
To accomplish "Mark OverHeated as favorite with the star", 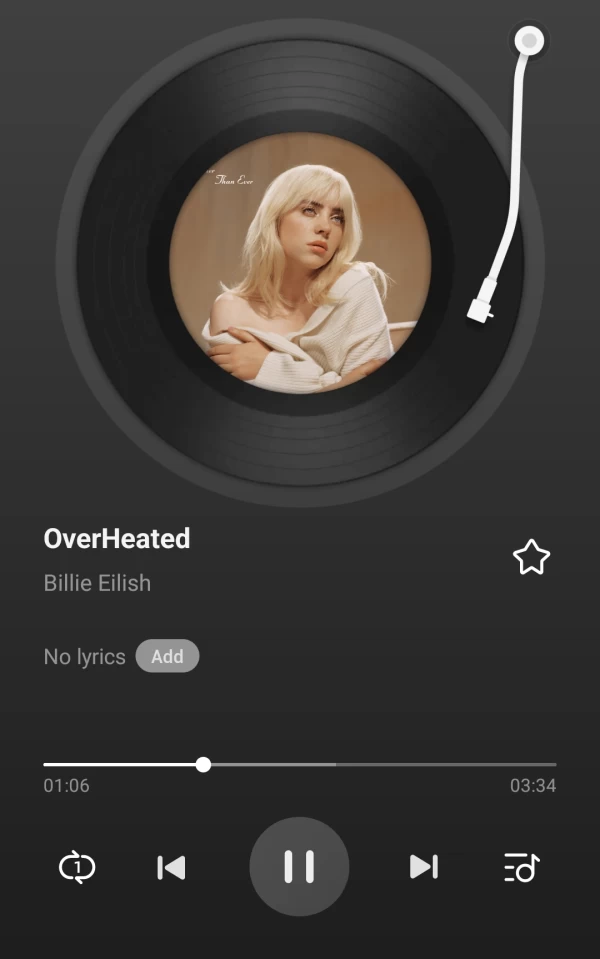I will 531,558.
